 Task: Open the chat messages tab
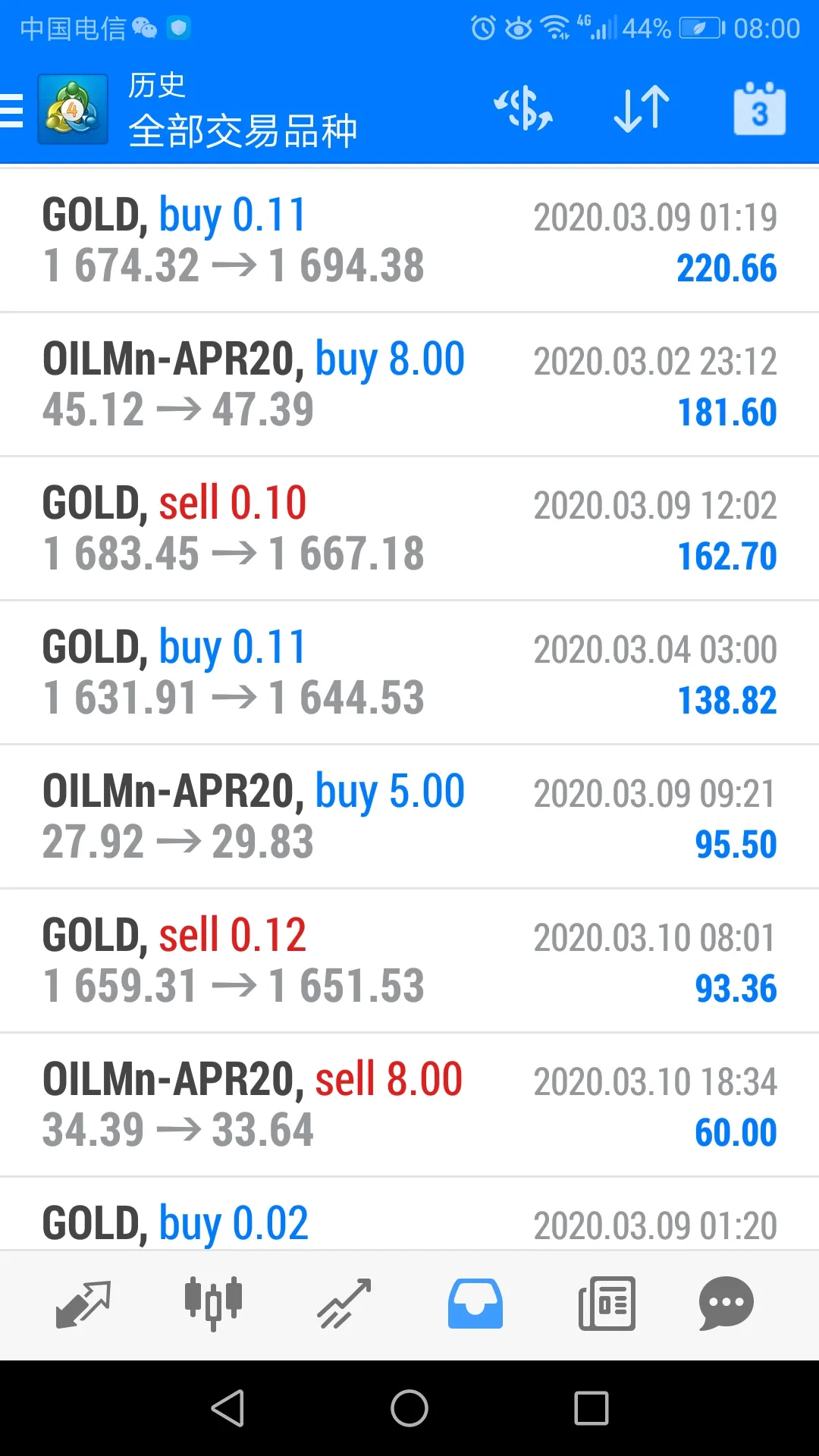(726, 1304)
